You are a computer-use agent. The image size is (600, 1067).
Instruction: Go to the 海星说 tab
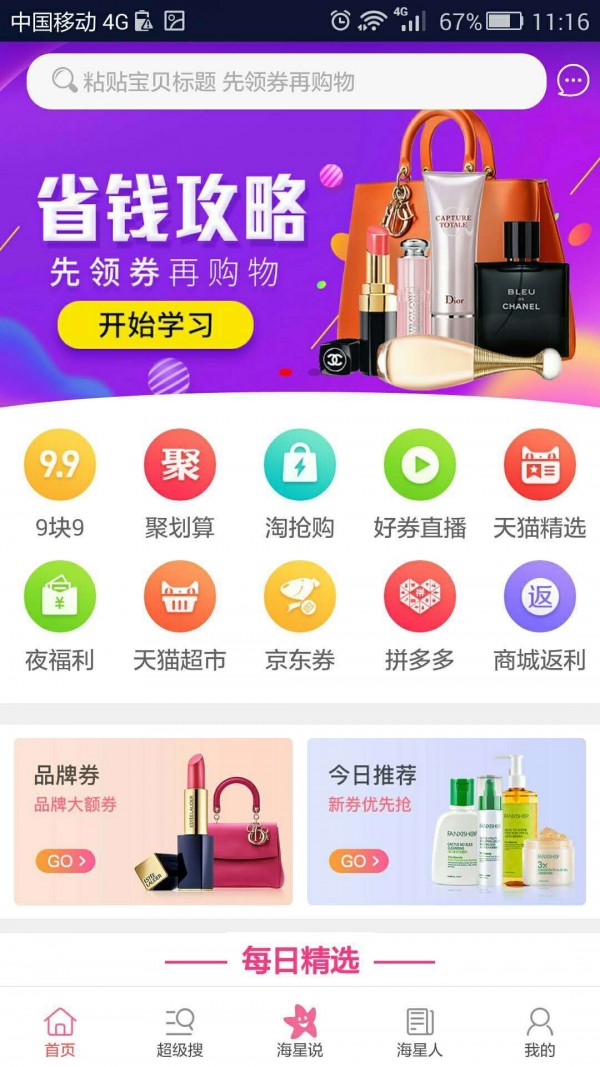pos(300,1031)
